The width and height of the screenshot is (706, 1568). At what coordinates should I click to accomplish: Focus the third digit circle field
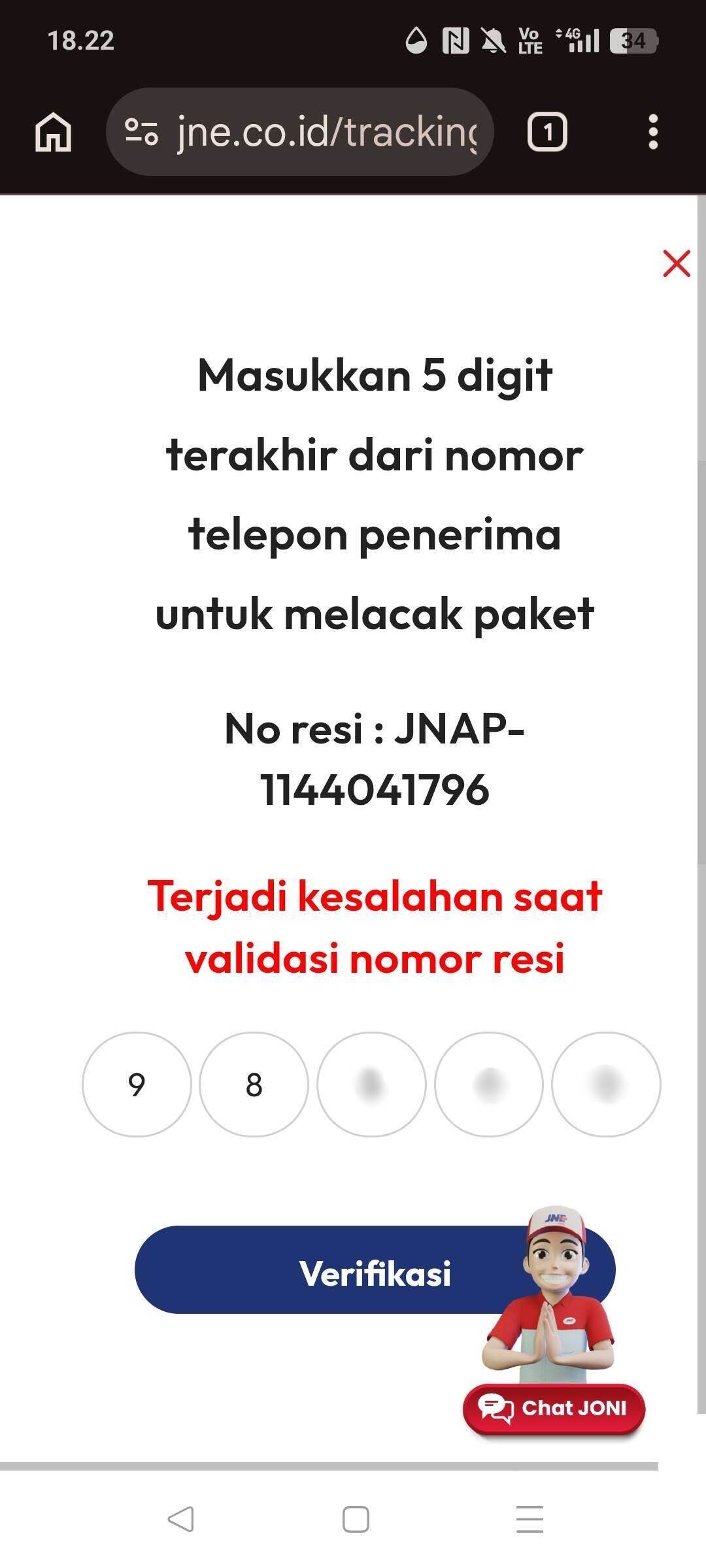(371, 1085)
